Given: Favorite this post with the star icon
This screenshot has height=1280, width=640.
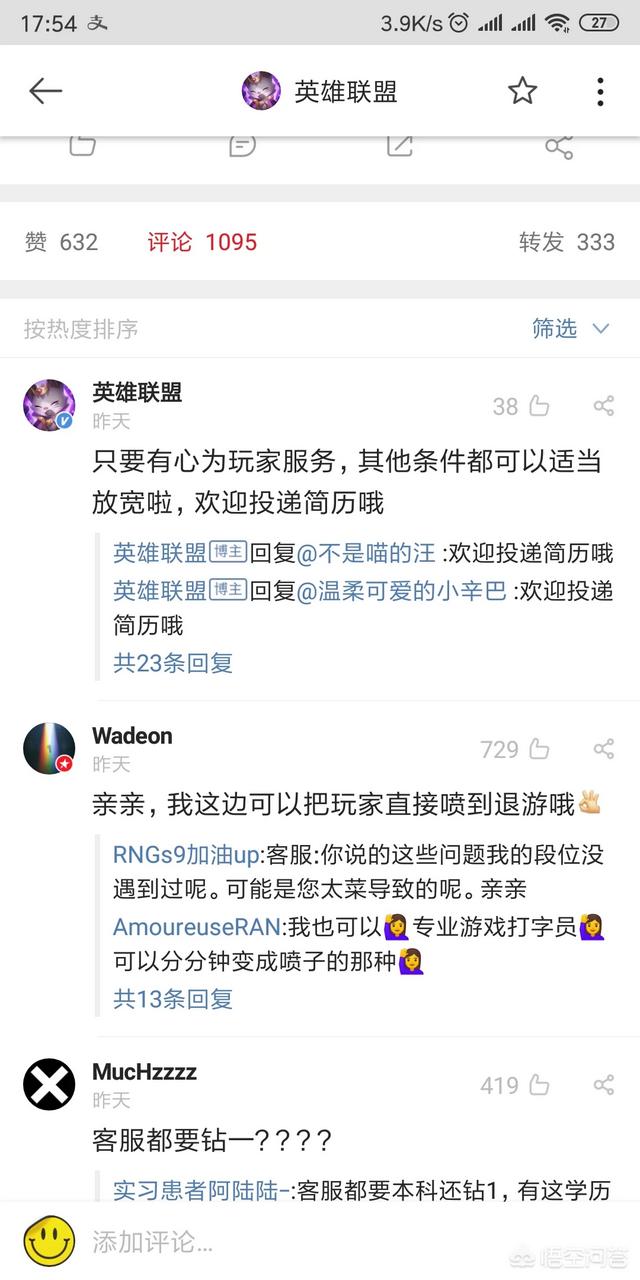Looking at the screenshot, I should click(x=522, y=91).
